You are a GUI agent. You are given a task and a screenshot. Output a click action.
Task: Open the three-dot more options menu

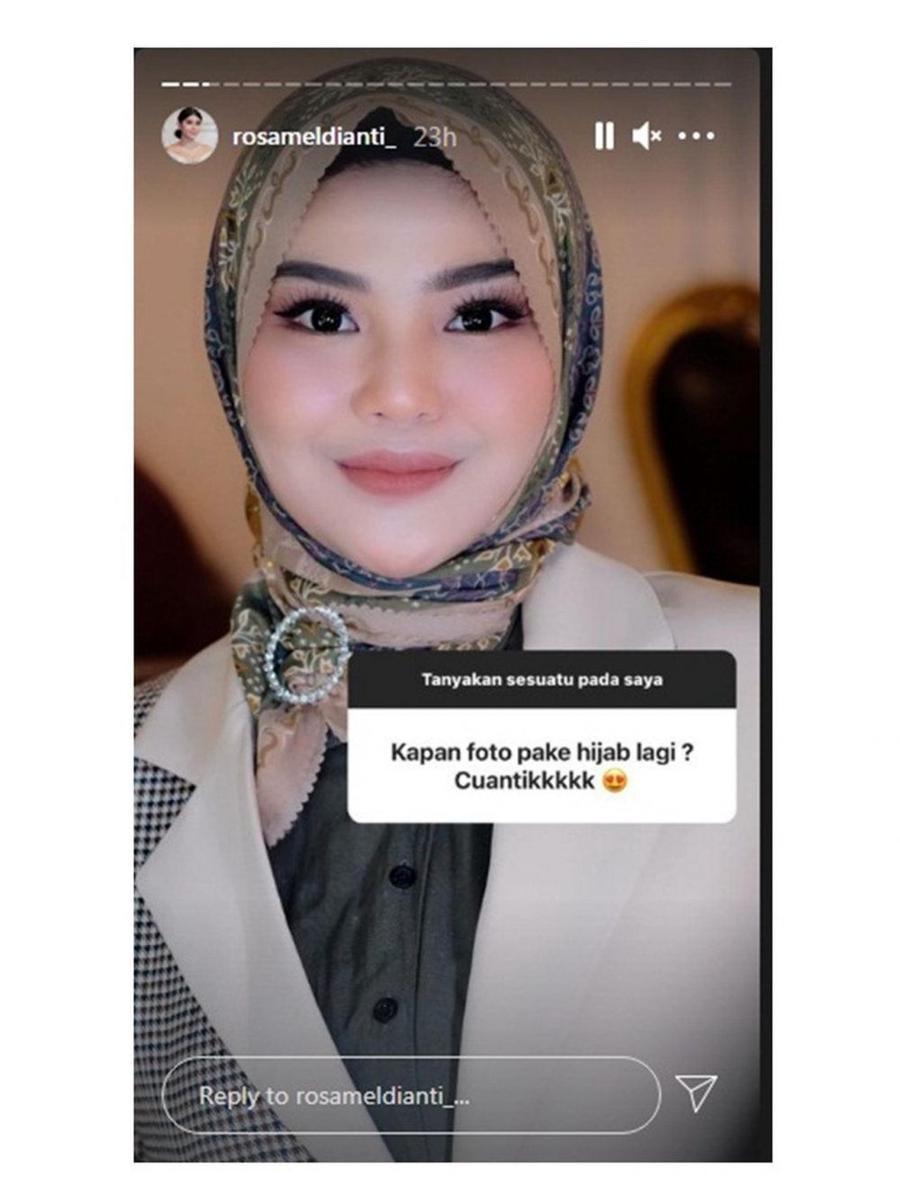(x=696, y=136)
